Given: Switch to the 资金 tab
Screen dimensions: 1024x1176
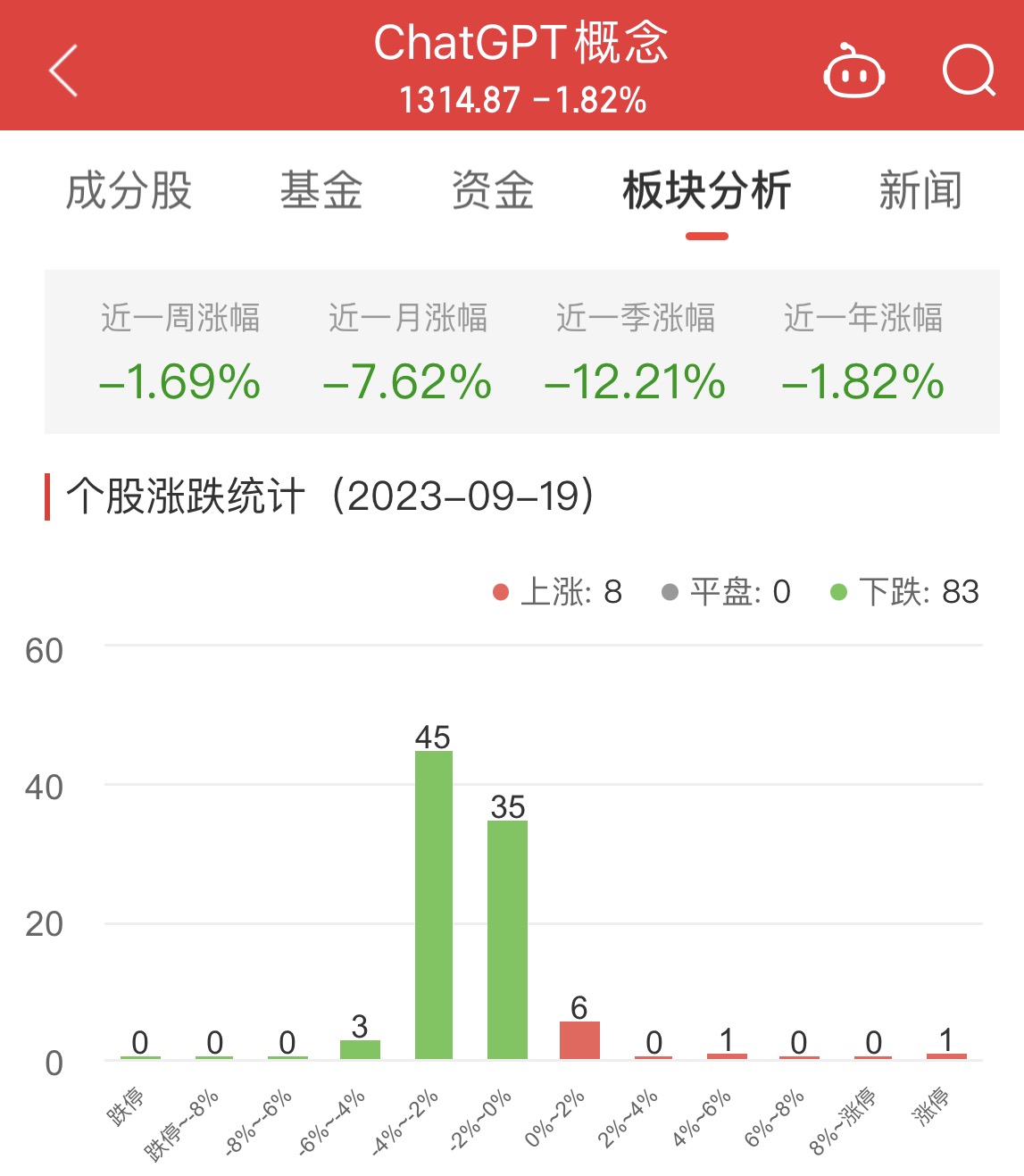Looking at the screenshot, I should click(x=492, y=191).
